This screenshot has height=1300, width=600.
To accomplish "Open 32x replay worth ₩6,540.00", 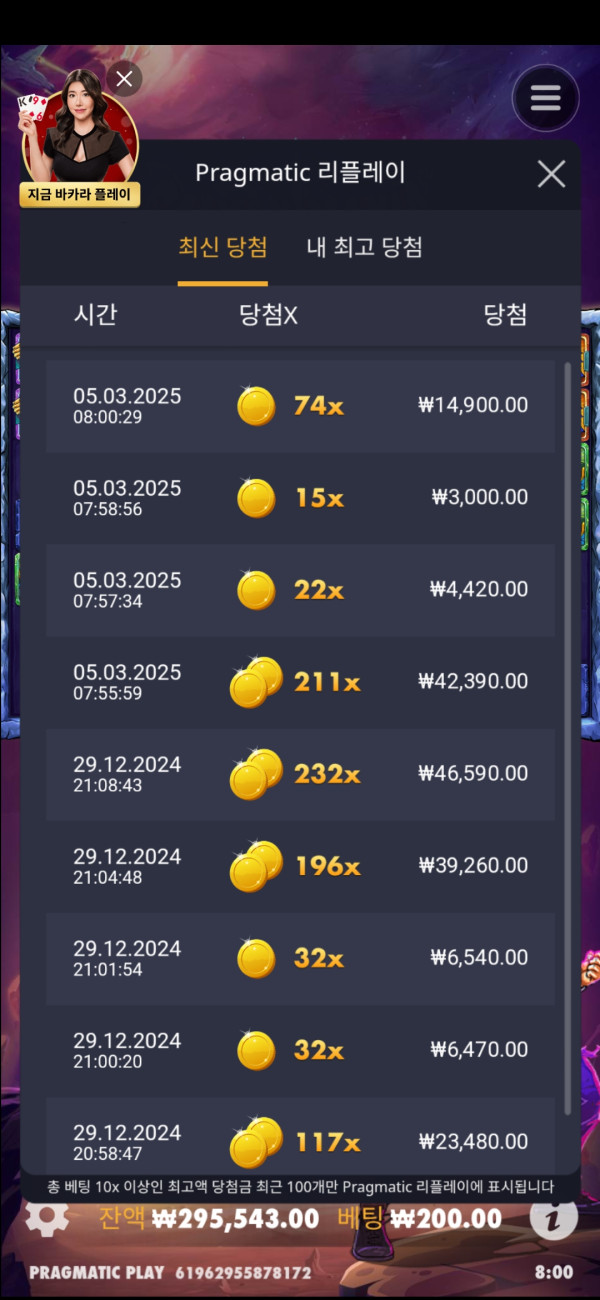I will 300,958.
